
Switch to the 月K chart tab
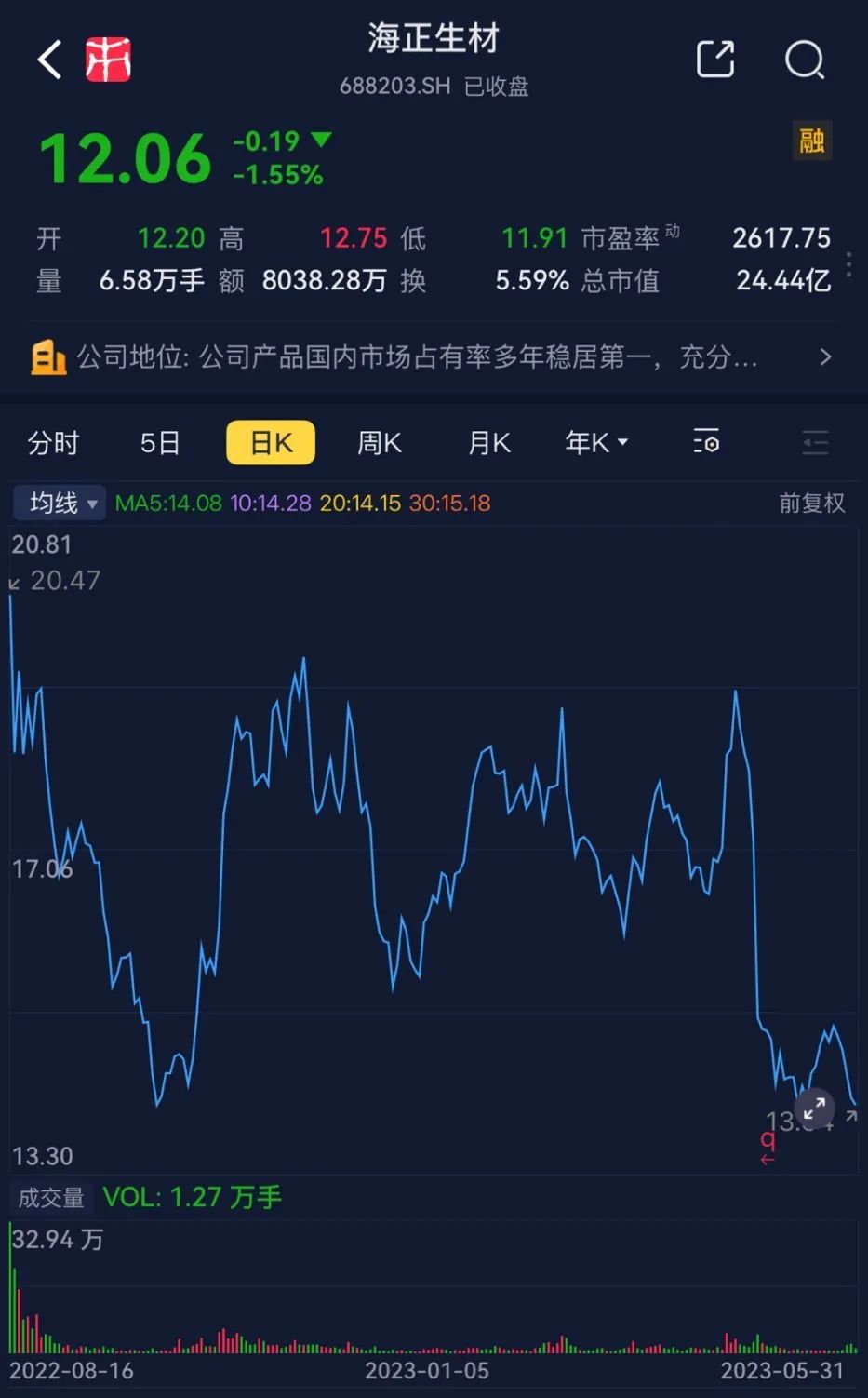pyautogui.click(x=489, y=443)
